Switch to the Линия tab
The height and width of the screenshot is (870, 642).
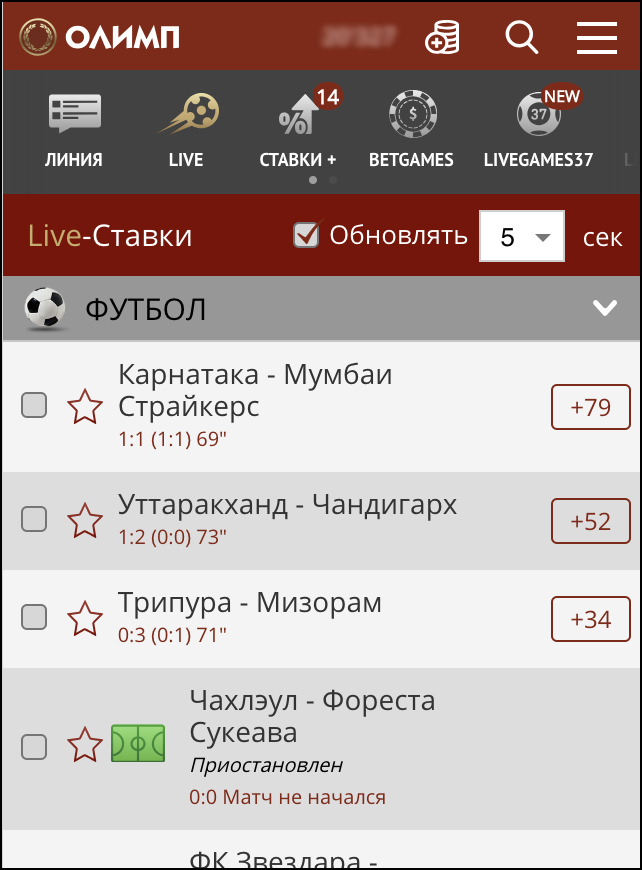pyautogui.click(x=74, y=130)
